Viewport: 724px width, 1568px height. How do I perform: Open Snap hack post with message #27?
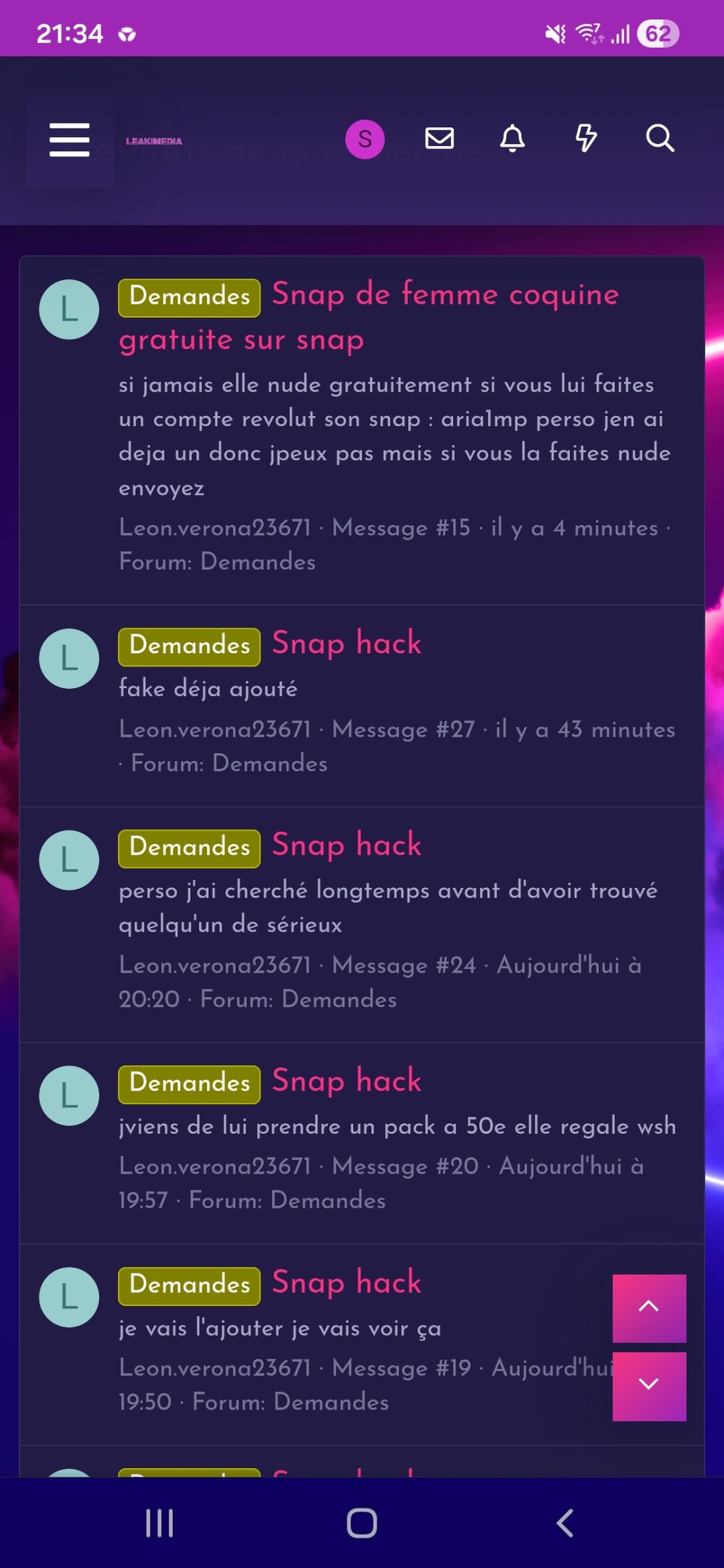coord(346,643)
